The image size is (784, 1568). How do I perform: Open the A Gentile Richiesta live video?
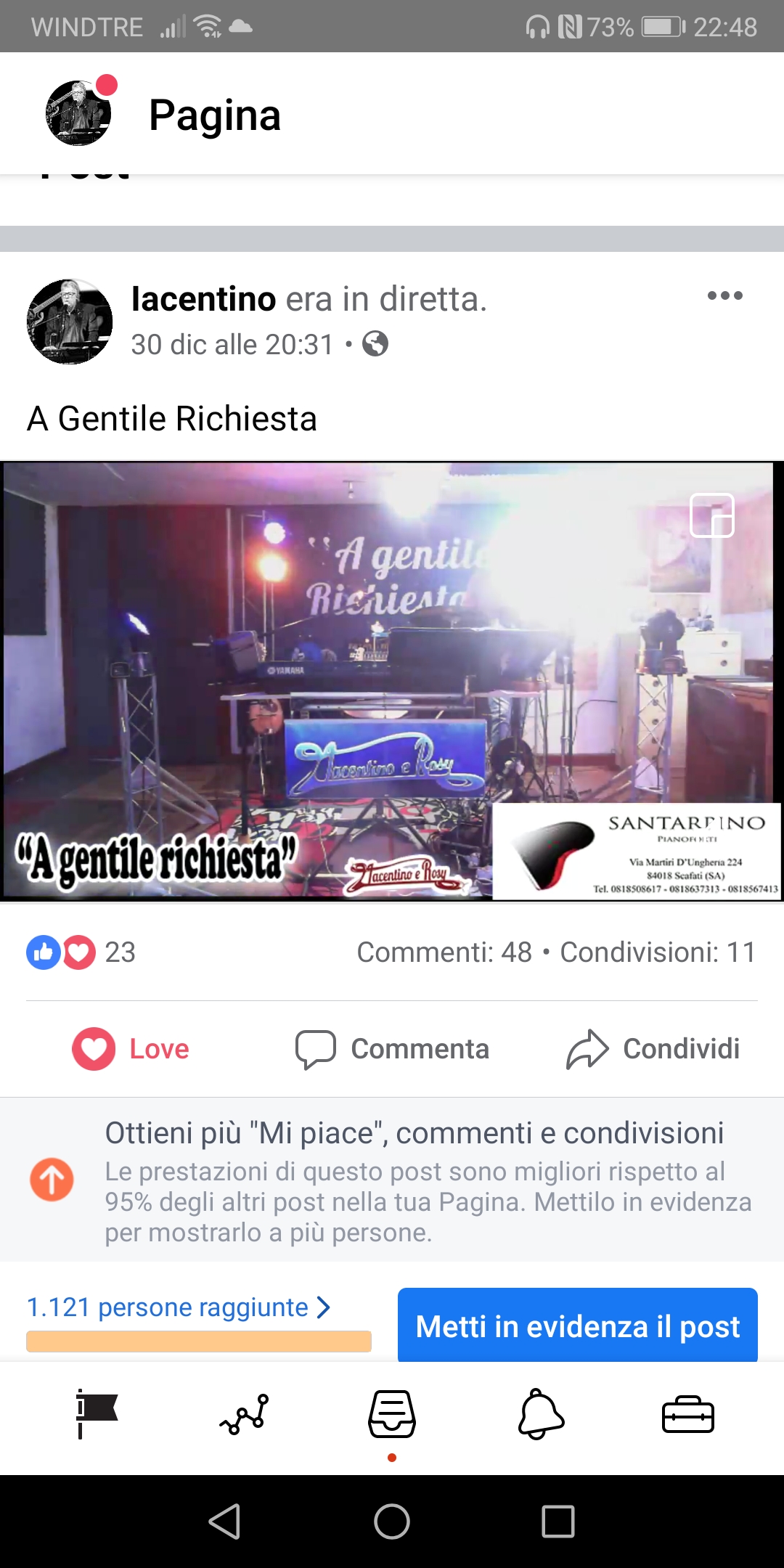click(x=392, y=681)
